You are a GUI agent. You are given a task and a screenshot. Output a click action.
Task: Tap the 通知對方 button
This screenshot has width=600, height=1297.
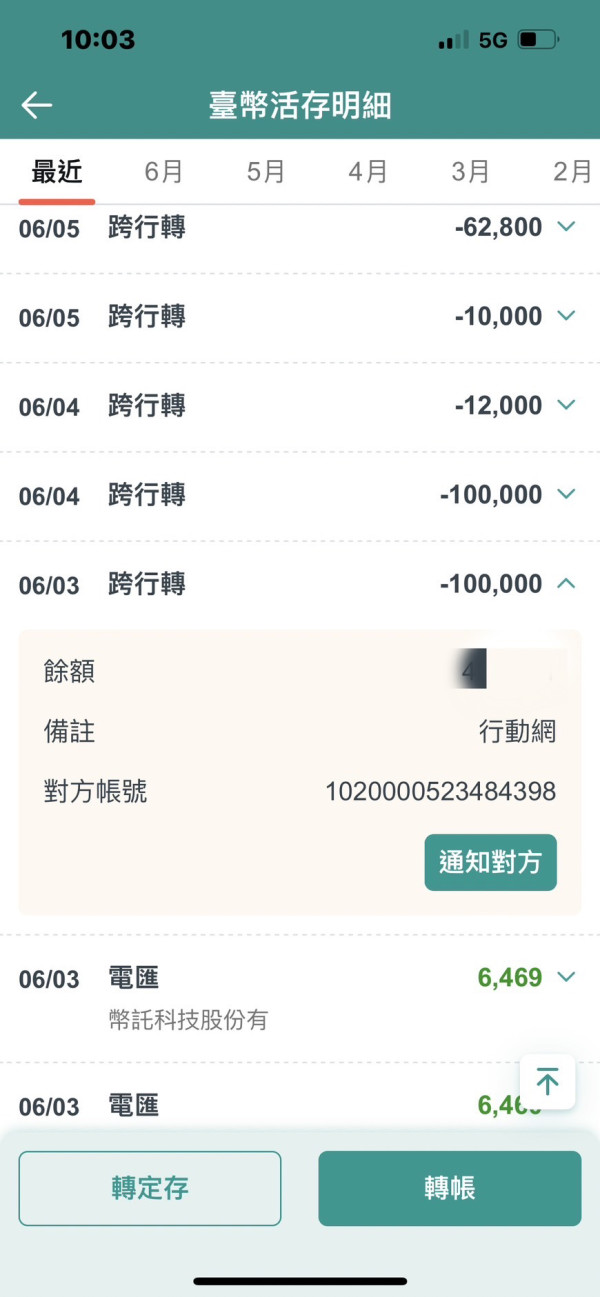(490, 862)
